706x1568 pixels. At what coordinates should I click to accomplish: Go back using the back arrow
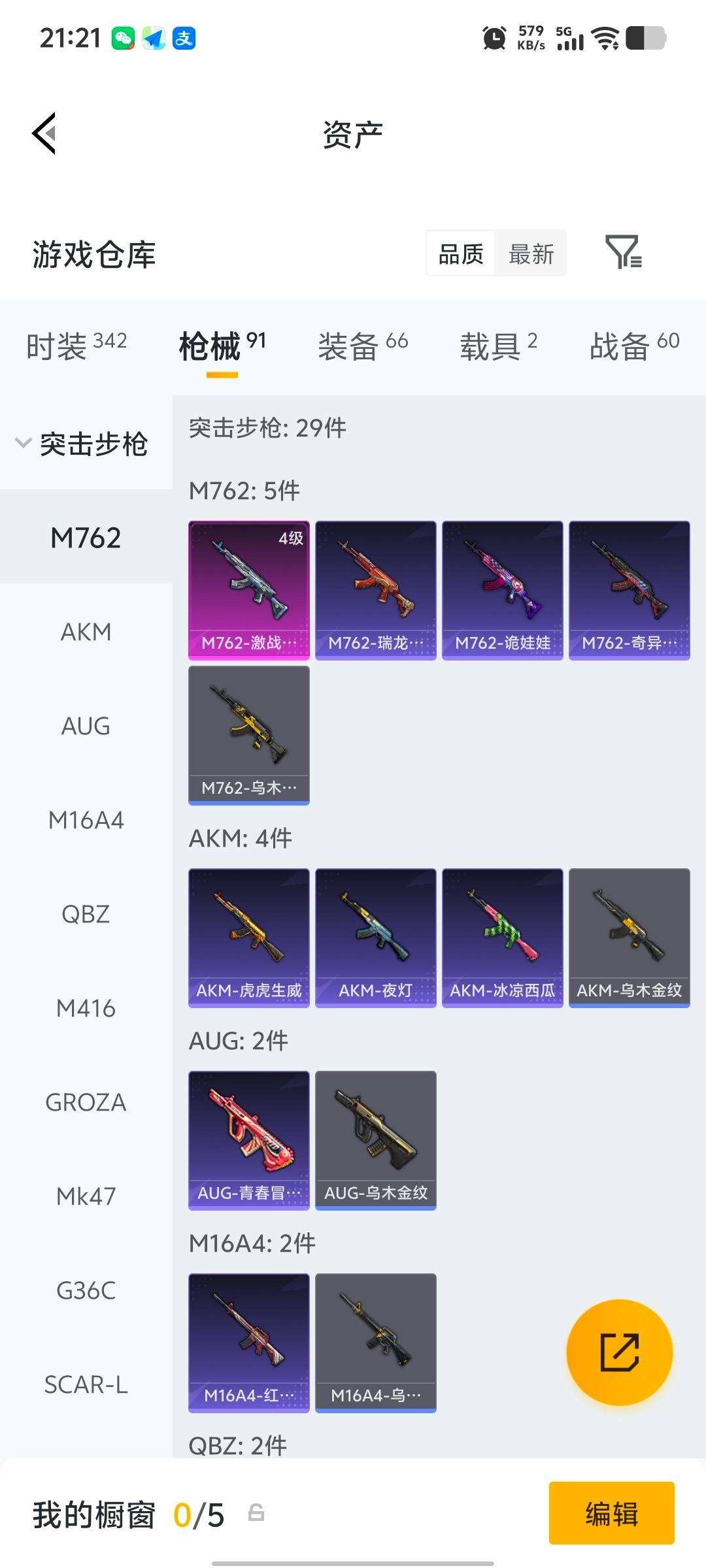44,133
